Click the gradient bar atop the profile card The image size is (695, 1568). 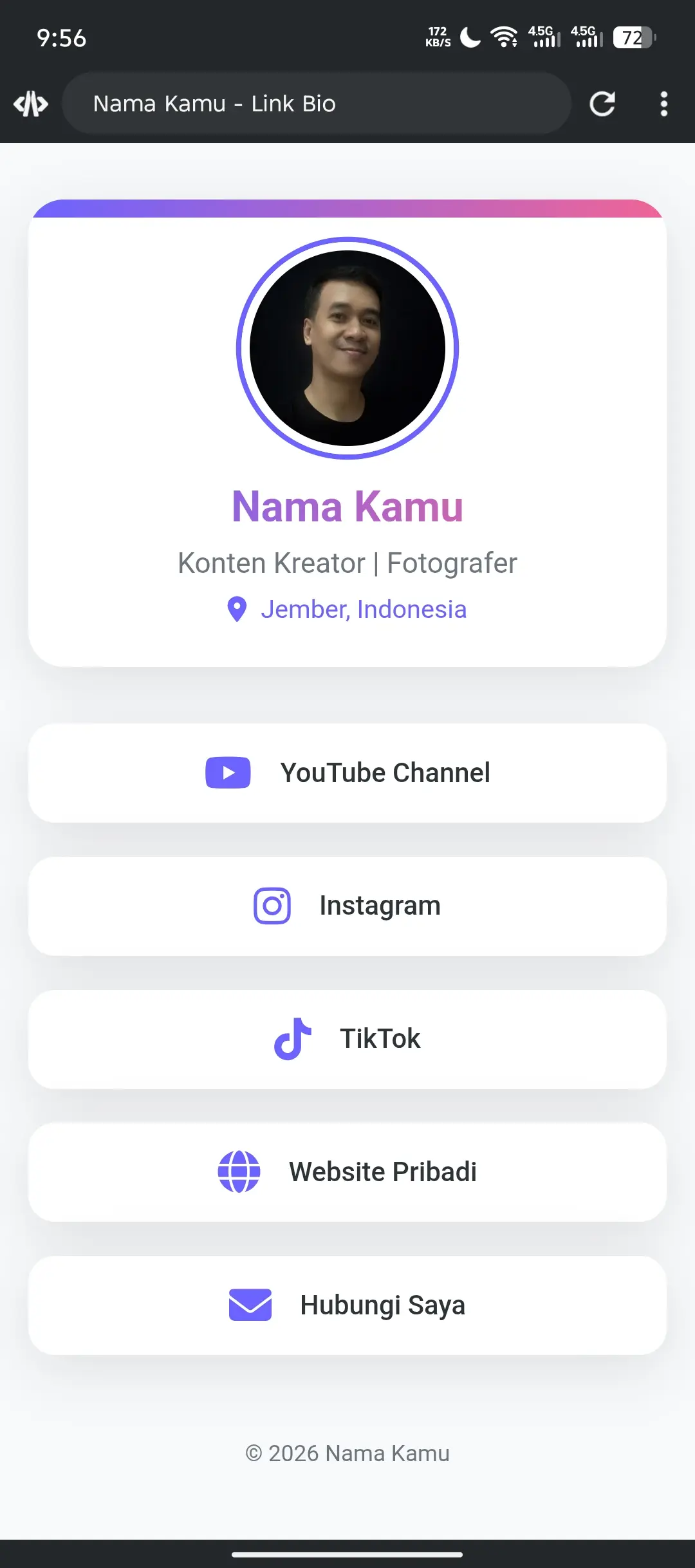click(x=347, y=205)
